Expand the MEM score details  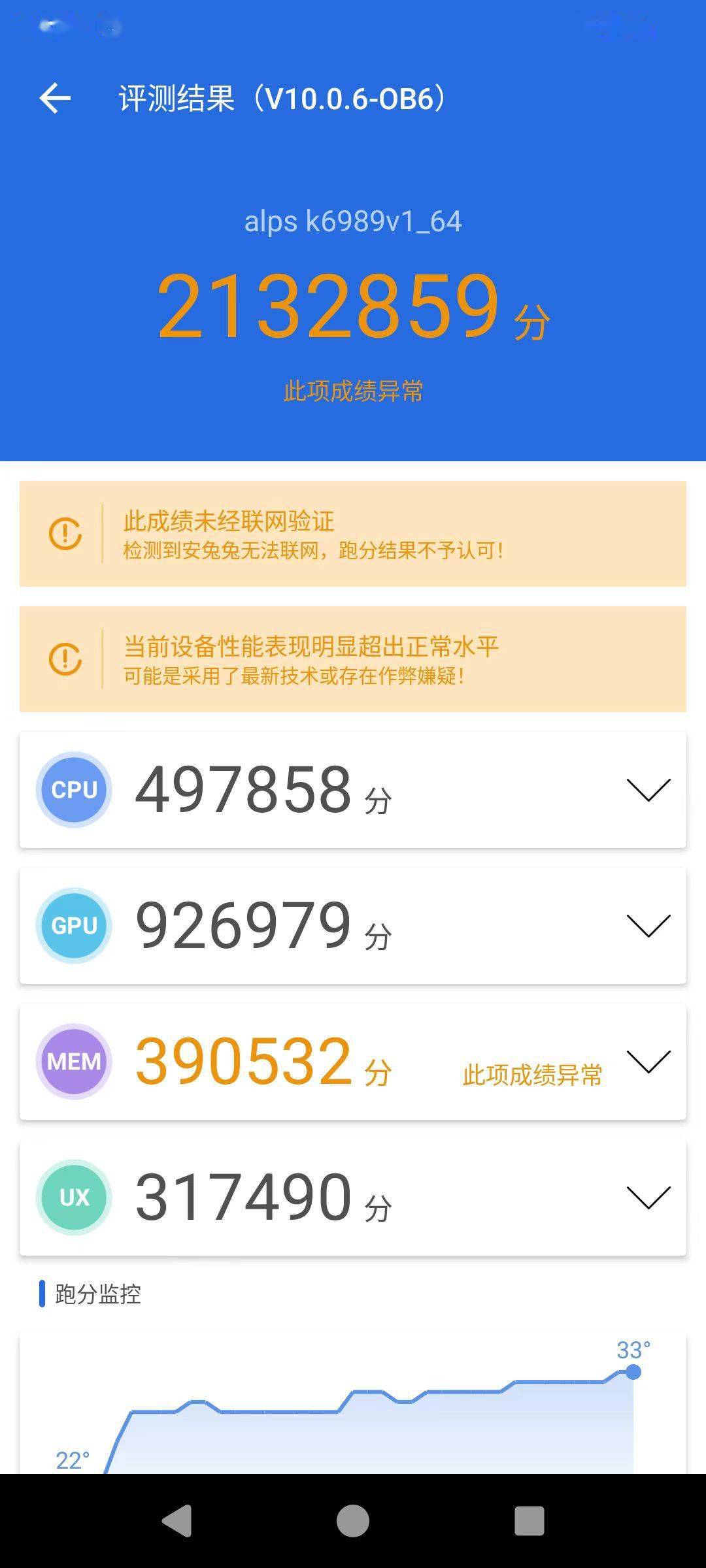[x=648, y=1061]
